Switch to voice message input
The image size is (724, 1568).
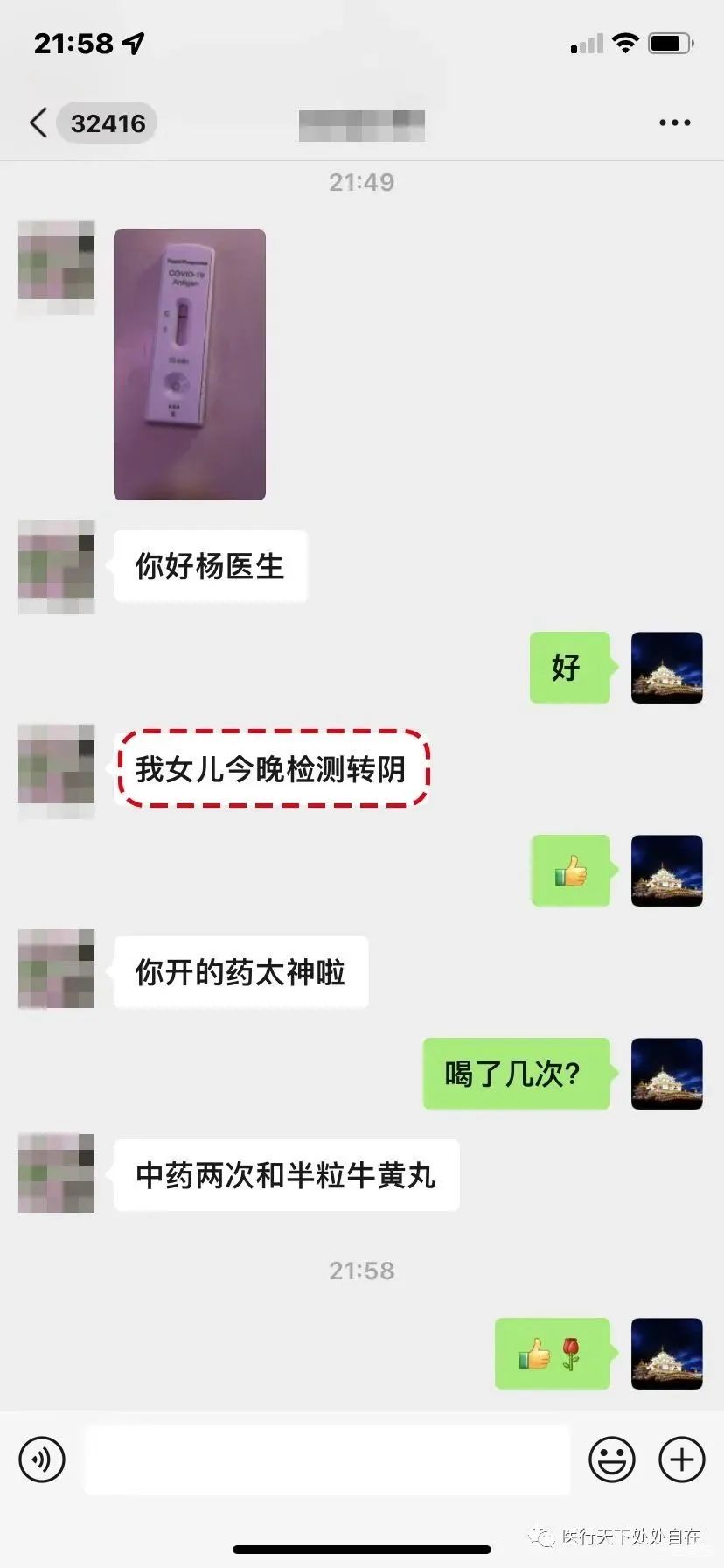coord(42,1459)
